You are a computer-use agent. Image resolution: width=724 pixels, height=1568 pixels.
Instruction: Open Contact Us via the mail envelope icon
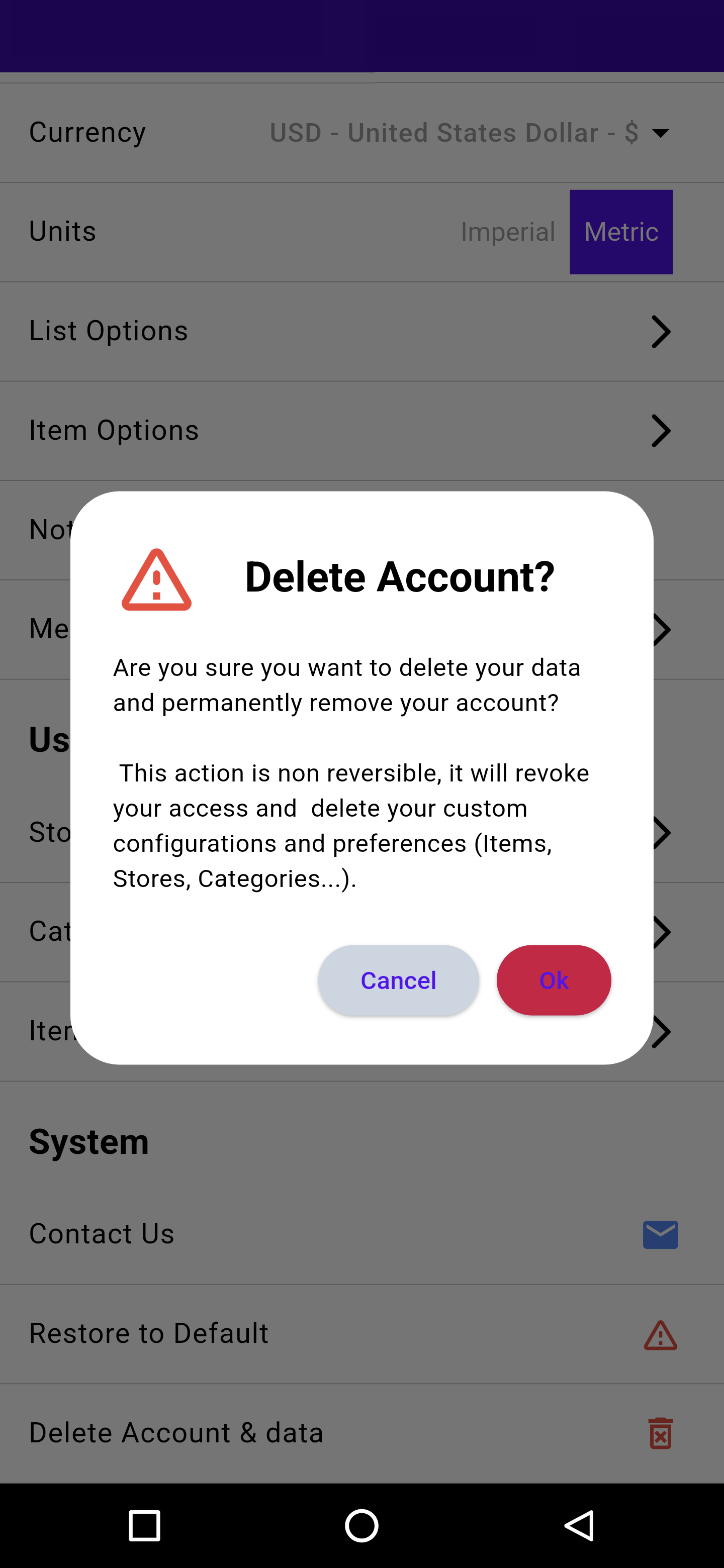(x=660, y=1233)
